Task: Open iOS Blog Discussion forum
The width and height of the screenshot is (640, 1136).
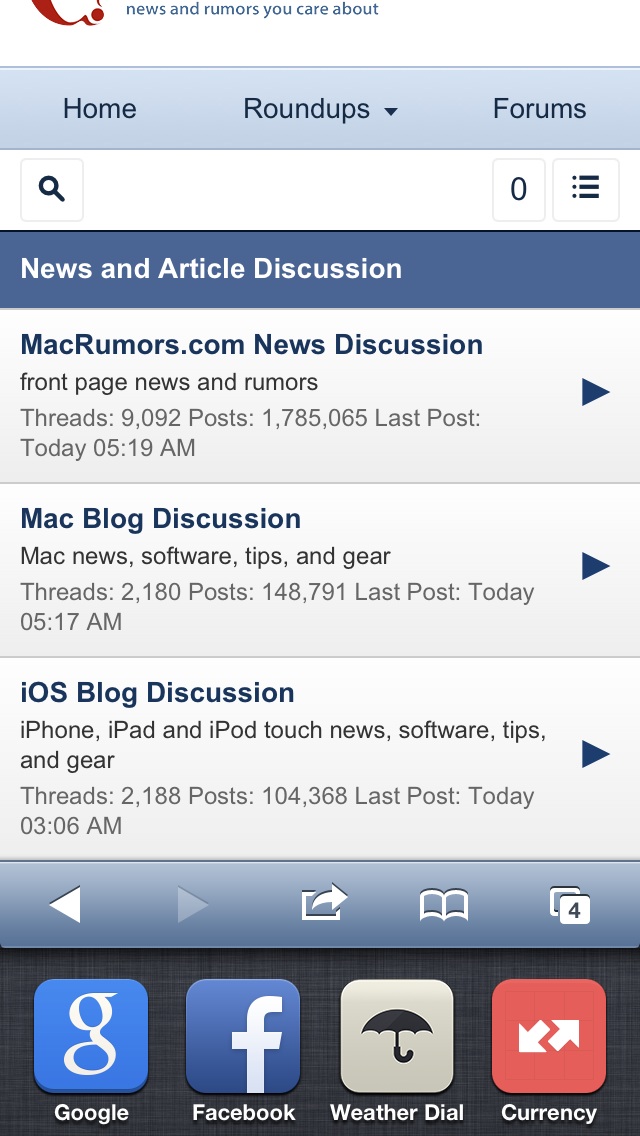Action: point(320,759)
